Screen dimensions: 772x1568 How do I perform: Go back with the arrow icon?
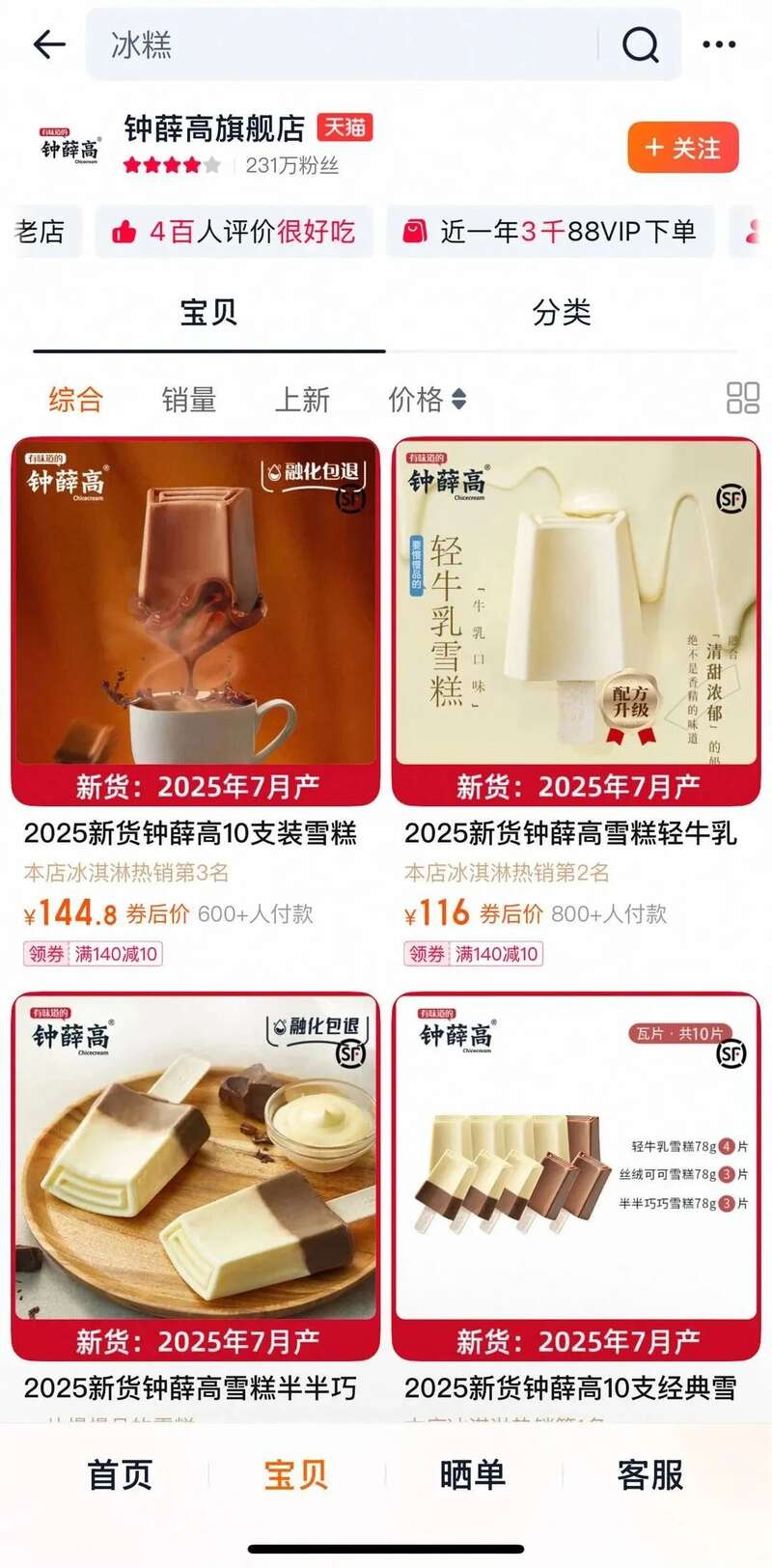[x=49, y=44]
